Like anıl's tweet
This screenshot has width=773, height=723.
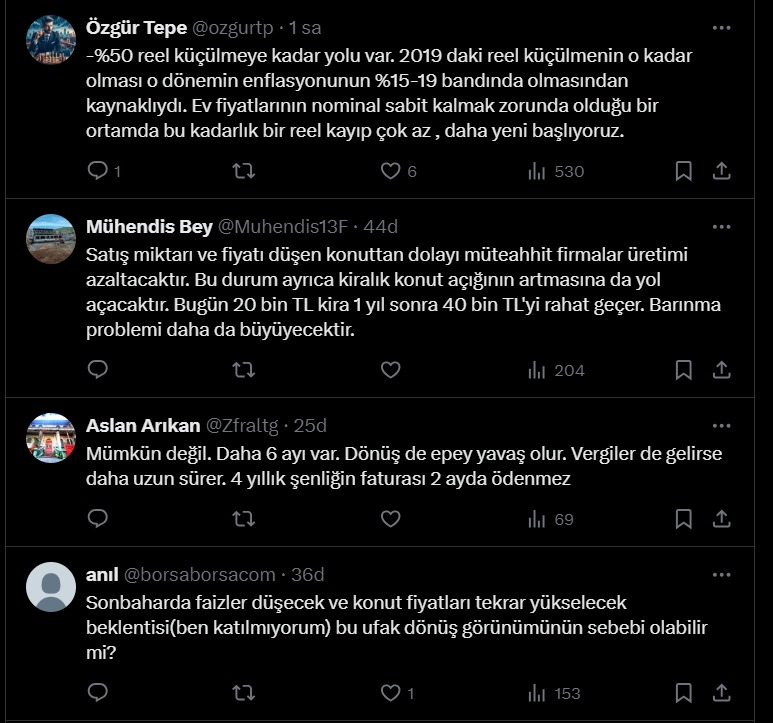pyautogui.click(x=391, y=693)
